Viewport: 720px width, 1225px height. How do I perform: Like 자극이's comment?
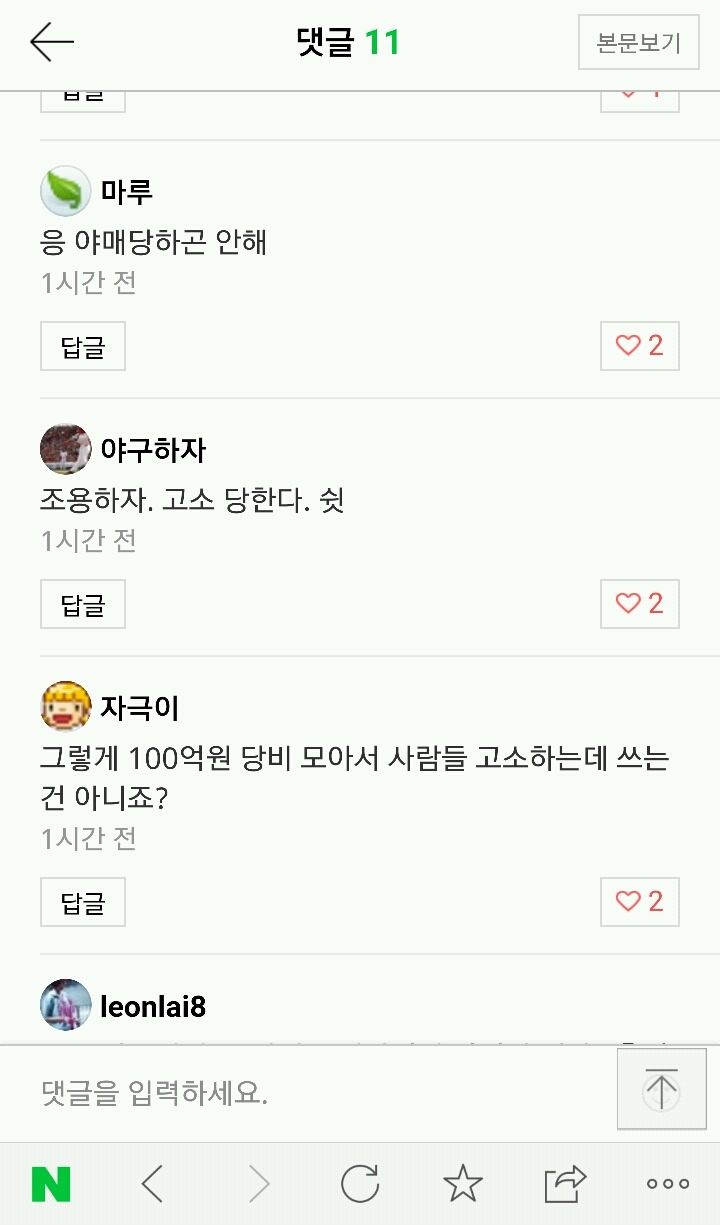pyautogui.click(x=640, y=902)
